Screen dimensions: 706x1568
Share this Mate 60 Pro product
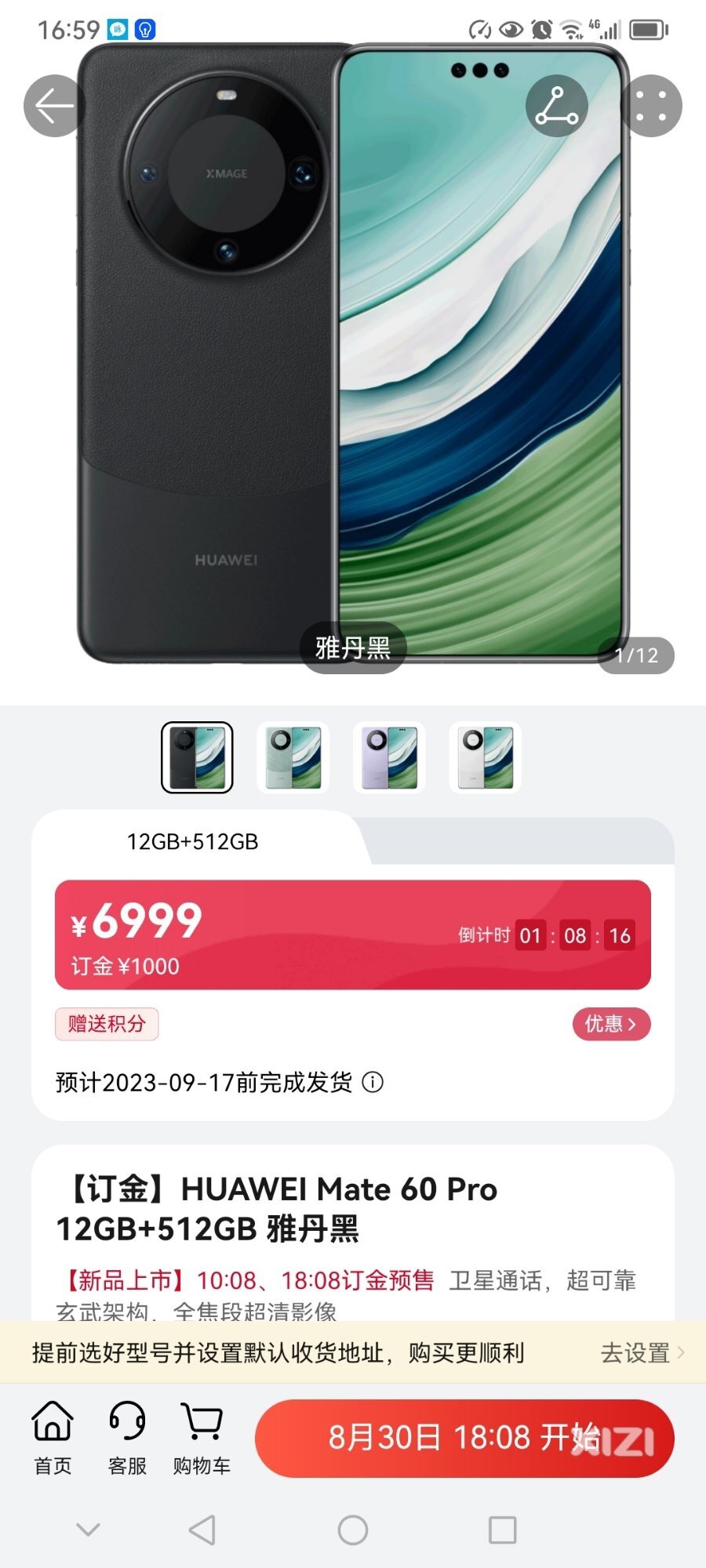(556, 106)
